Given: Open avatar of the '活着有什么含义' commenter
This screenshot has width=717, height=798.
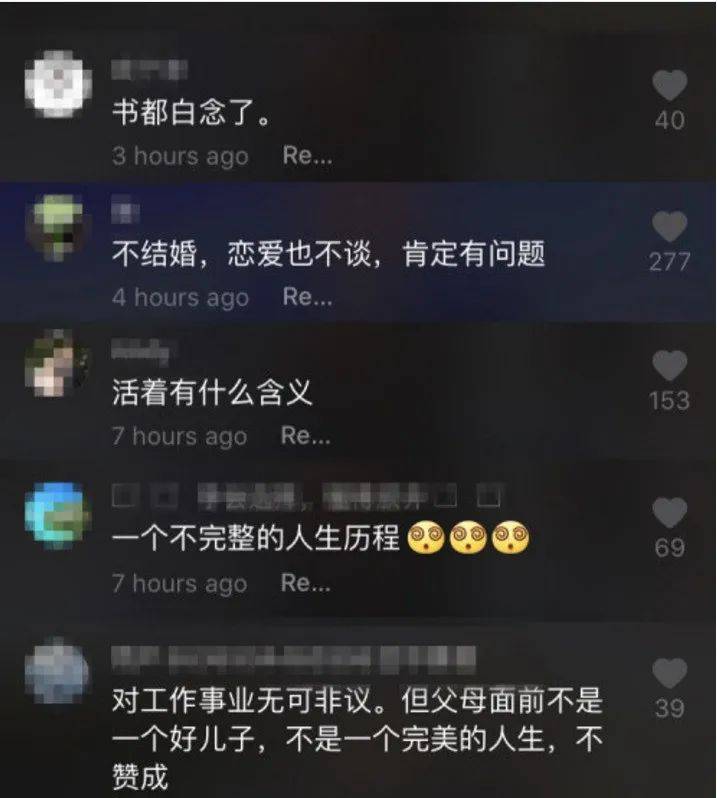Looking at the screenshot, I should coord(58,367).
